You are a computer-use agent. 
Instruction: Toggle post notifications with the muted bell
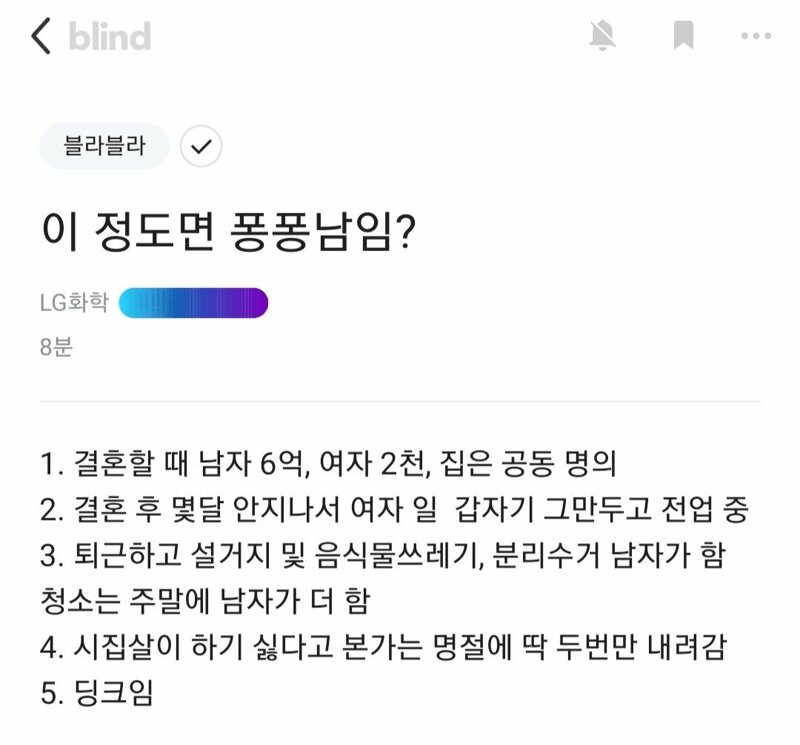click(602, 37)
